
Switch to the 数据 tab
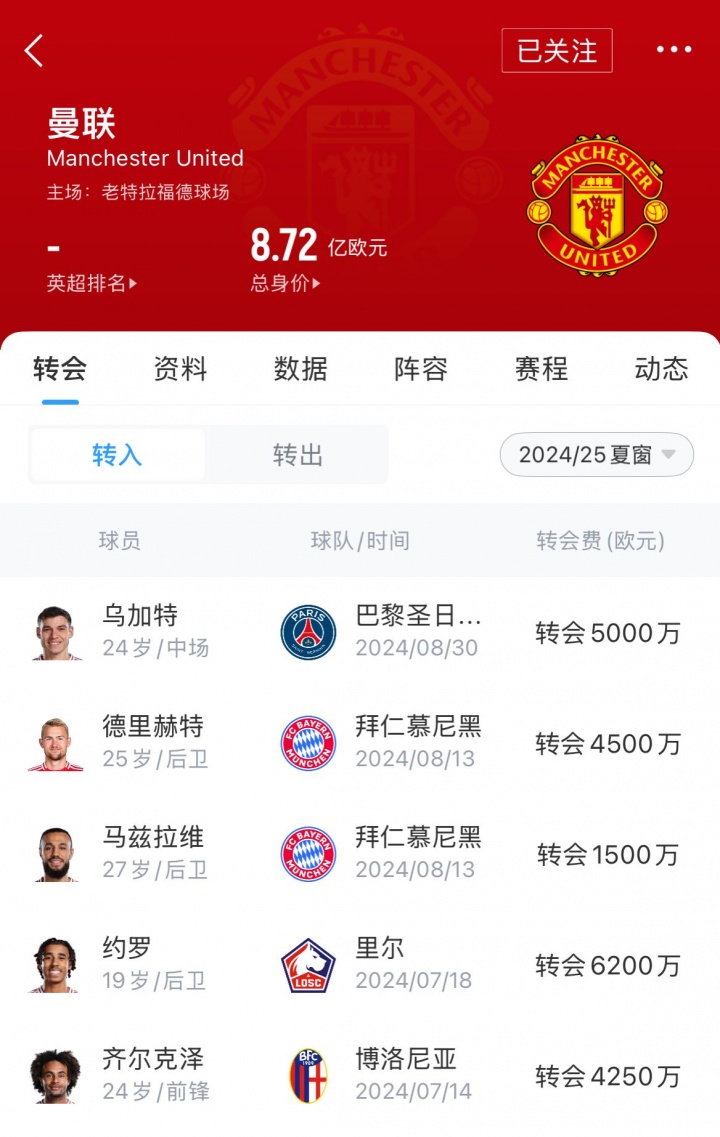click(x=300, y=368)
